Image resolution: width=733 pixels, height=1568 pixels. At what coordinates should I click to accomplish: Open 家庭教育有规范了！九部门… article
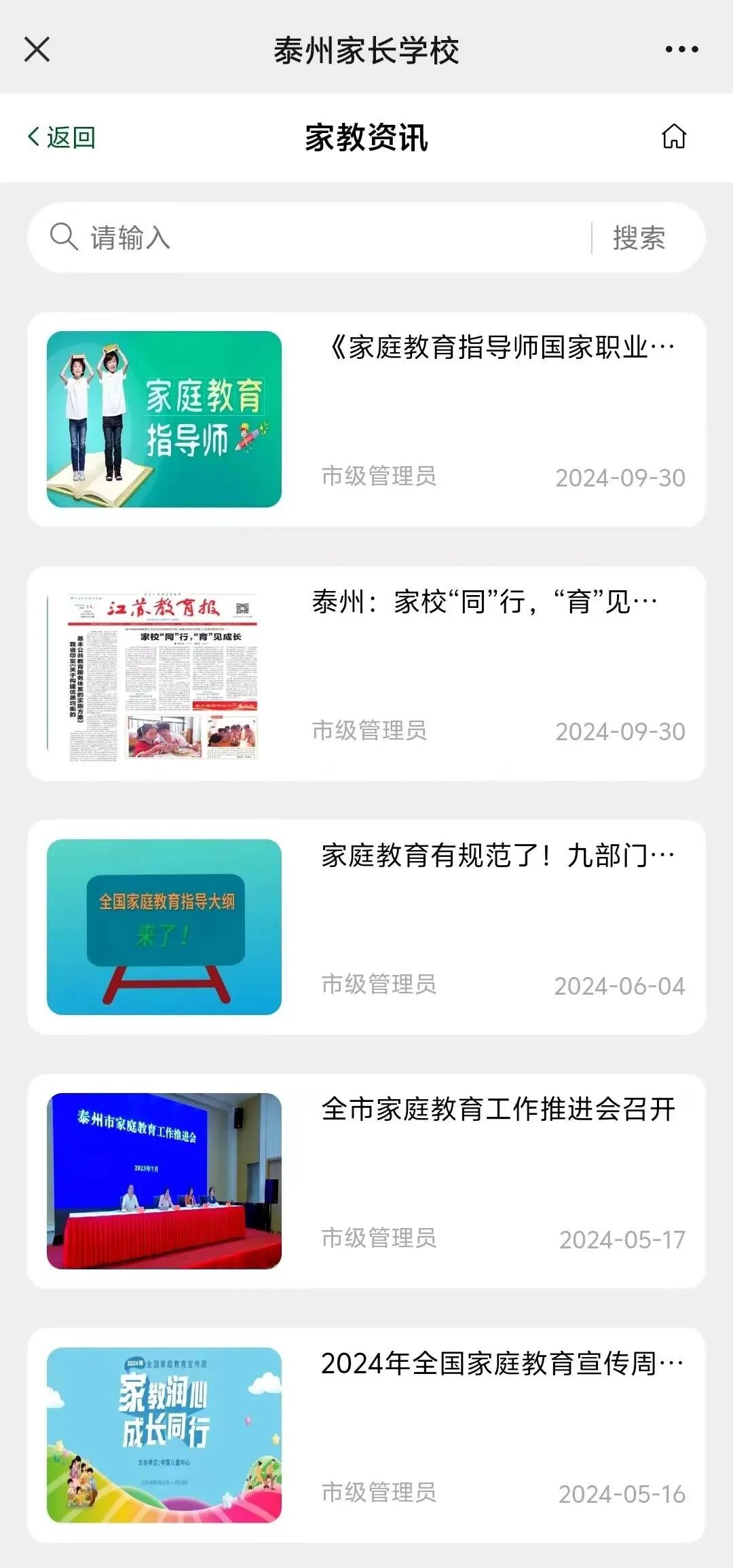366,927
